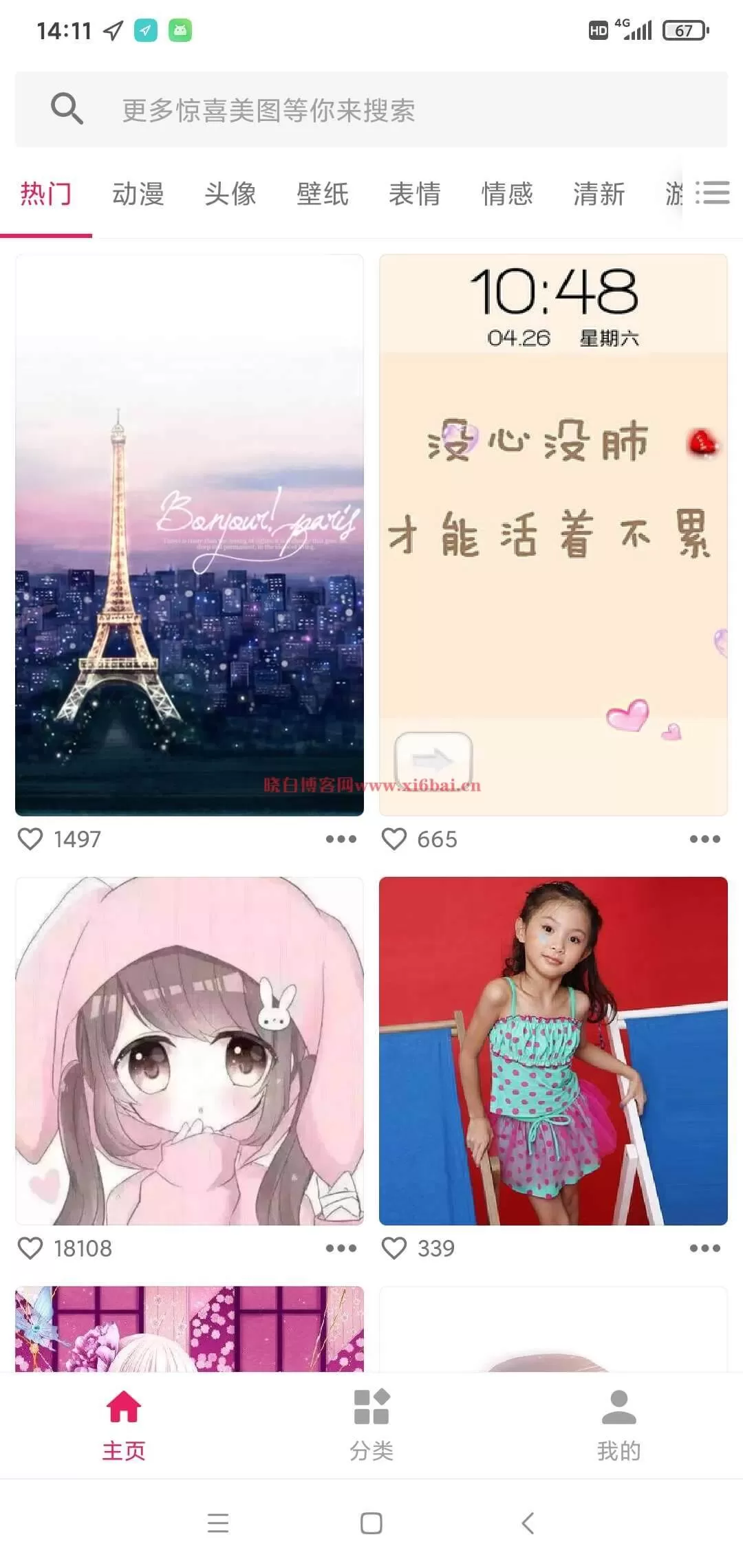Open the 壁纸 category tab
The height and width of the screenshot is (1568, 743).
click(323, 194)
